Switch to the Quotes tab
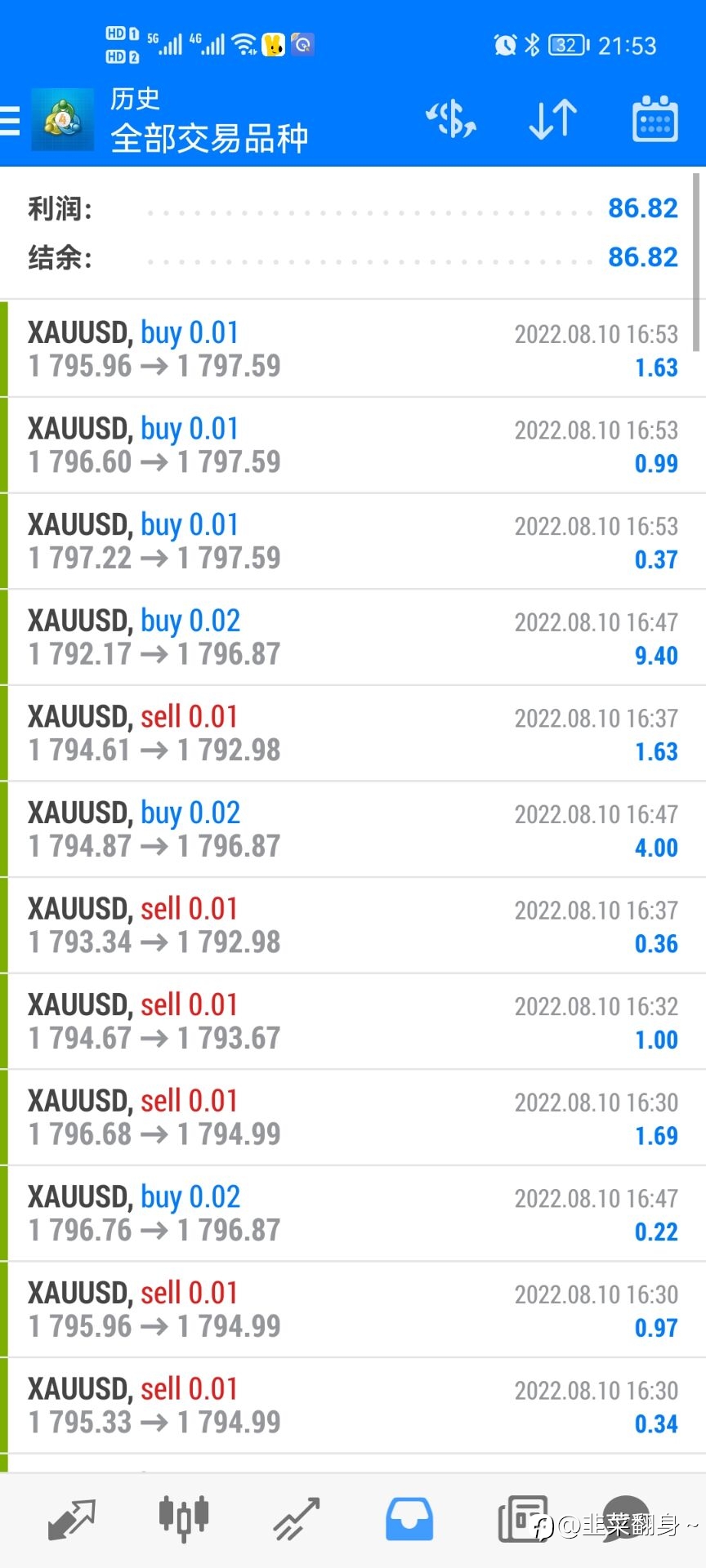The width and height of the screenshot is (706, 1568). tap(72, 1520)
